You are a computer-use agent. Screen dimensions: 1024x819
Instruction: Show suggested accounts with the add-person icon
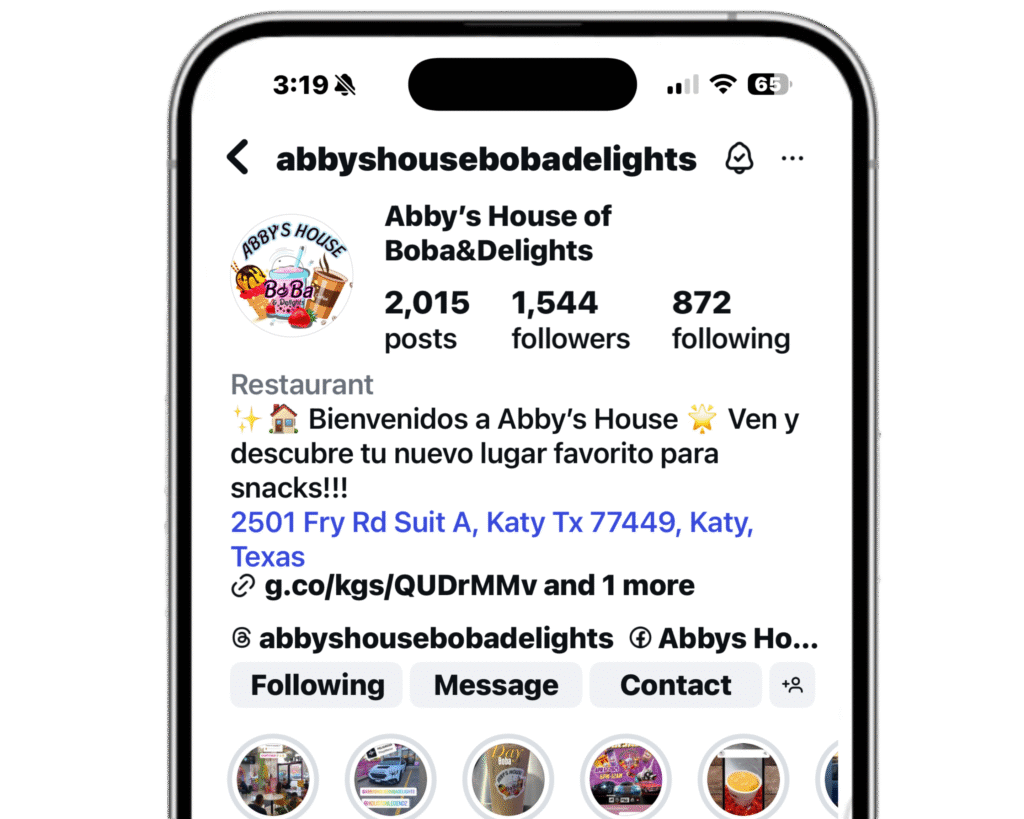click(x=792, y=685)
